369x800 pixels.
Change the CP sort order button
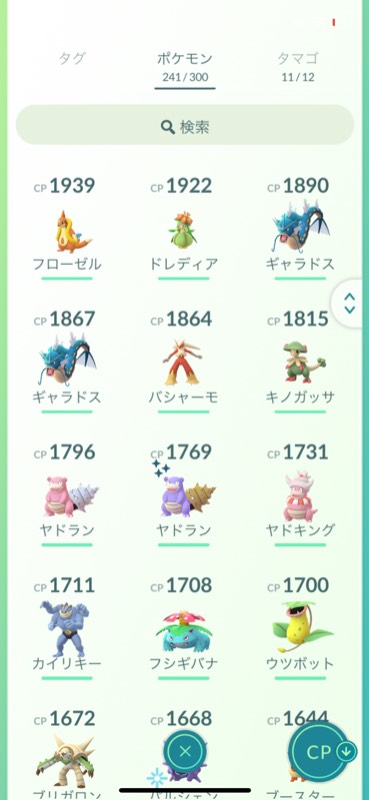pyautogui.click(x=323, y=753)
